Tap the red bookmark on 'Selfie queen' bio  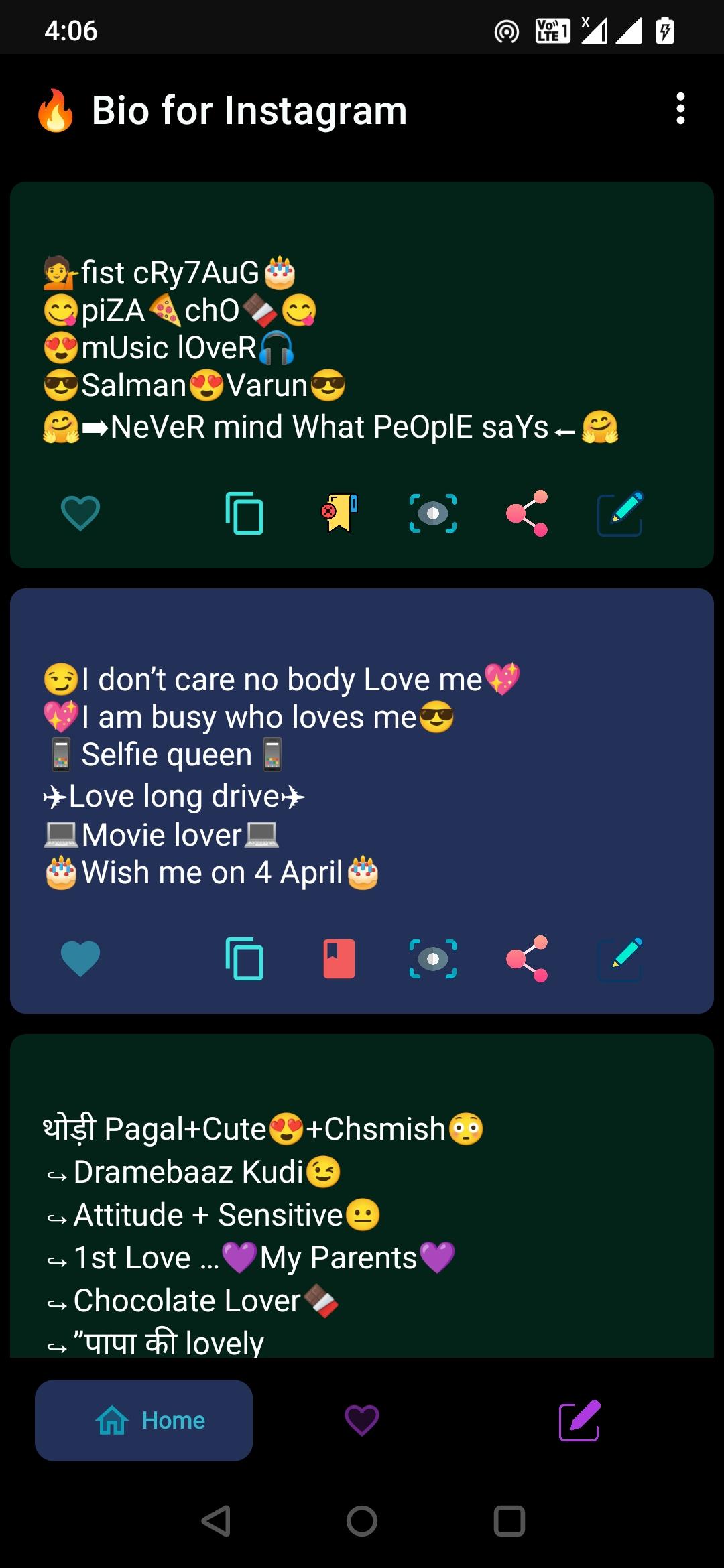(339, 959)
